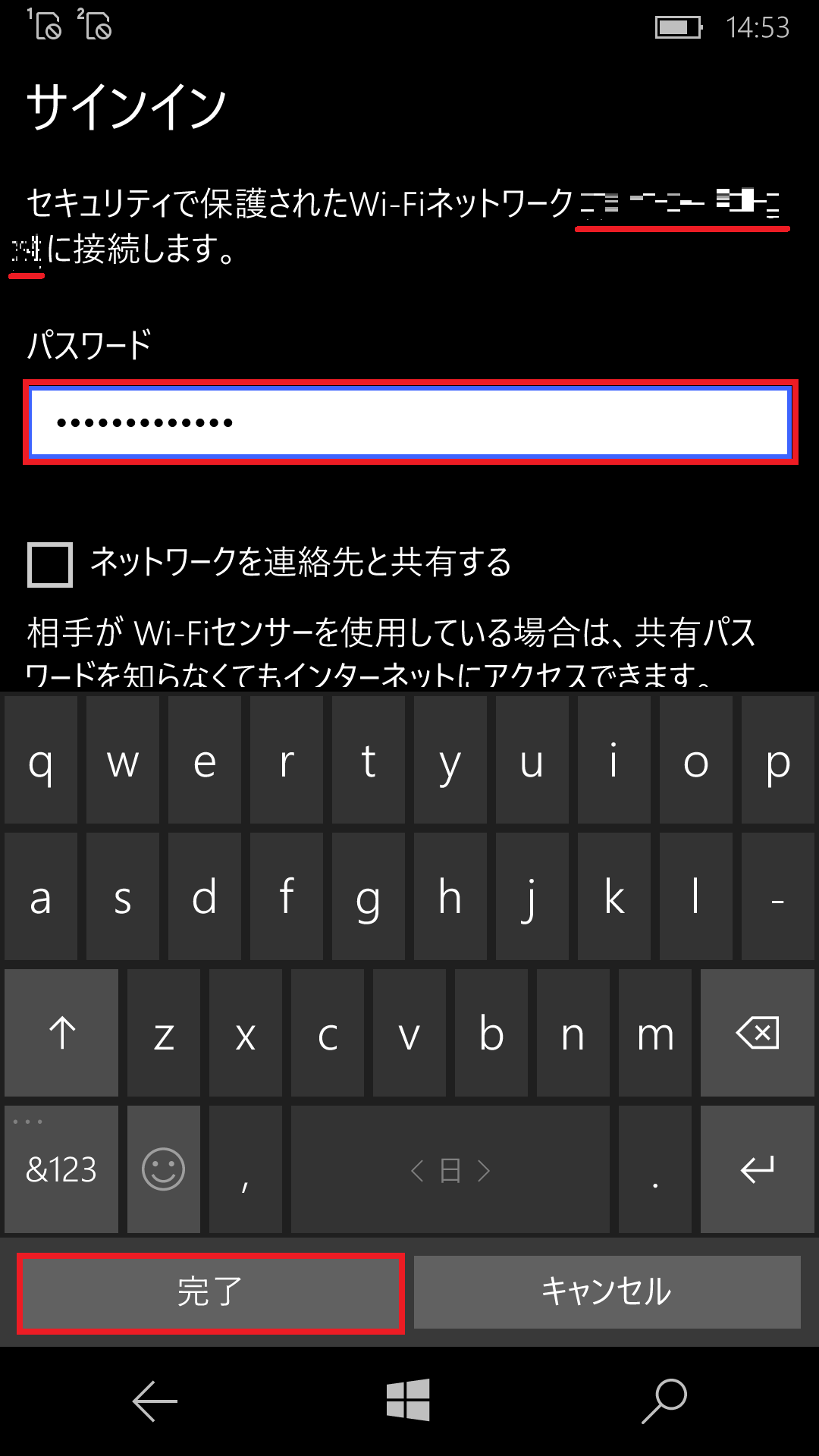This screenshot has height=1456, width=819.
Task: Open the search magnifier in navigation bar
Action: pos(664,1401)
